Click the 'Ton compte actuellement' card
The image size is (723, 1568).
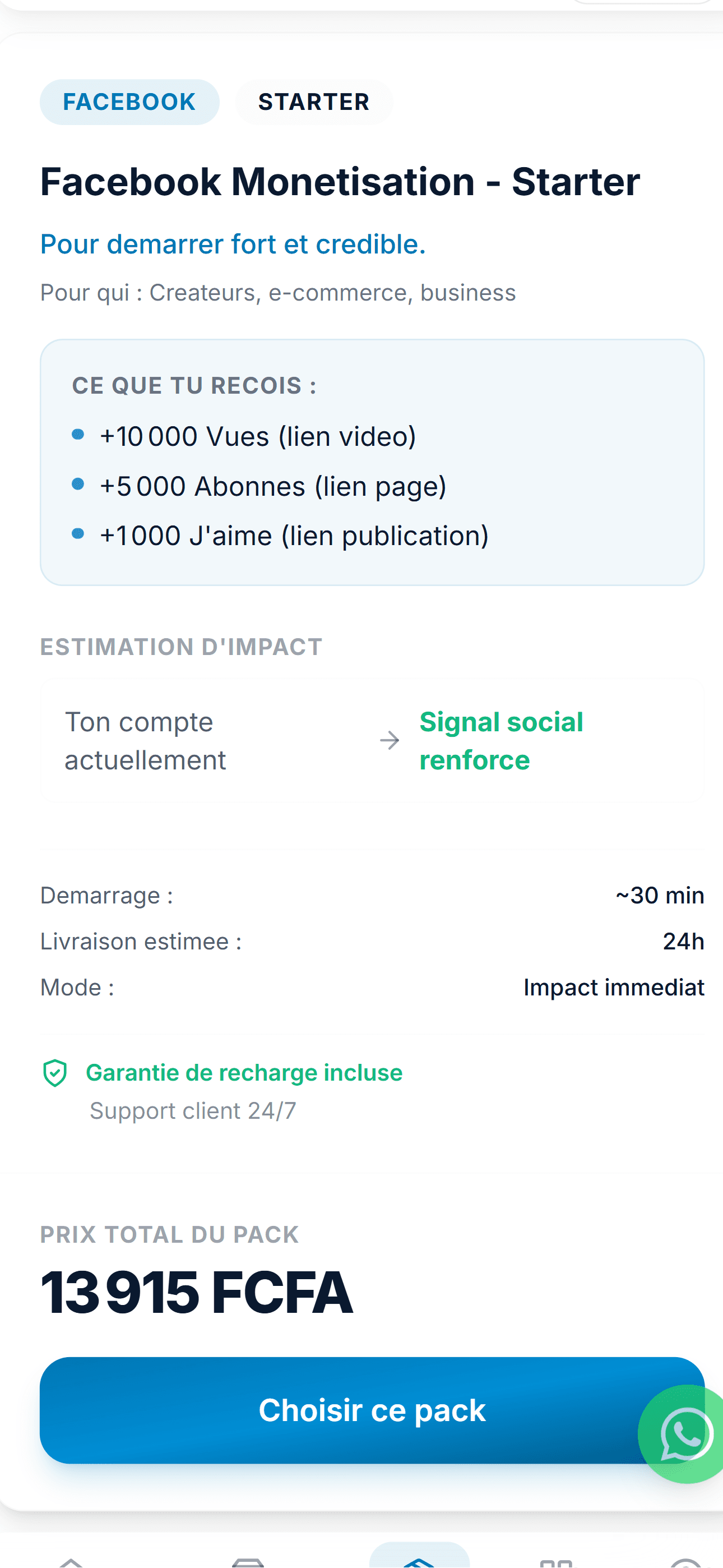tap(146, 740)
